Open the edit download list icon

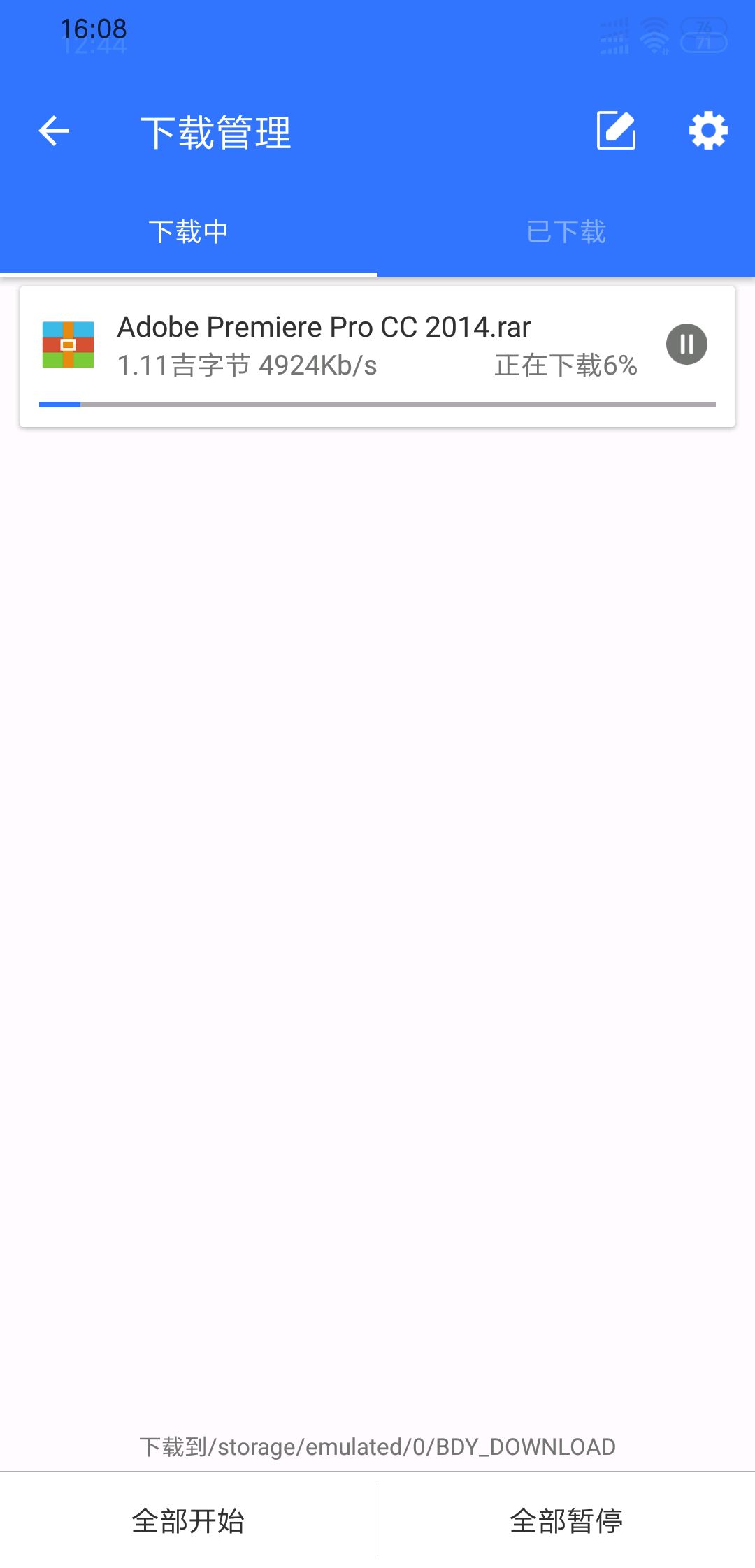click(x=616, y=131)
